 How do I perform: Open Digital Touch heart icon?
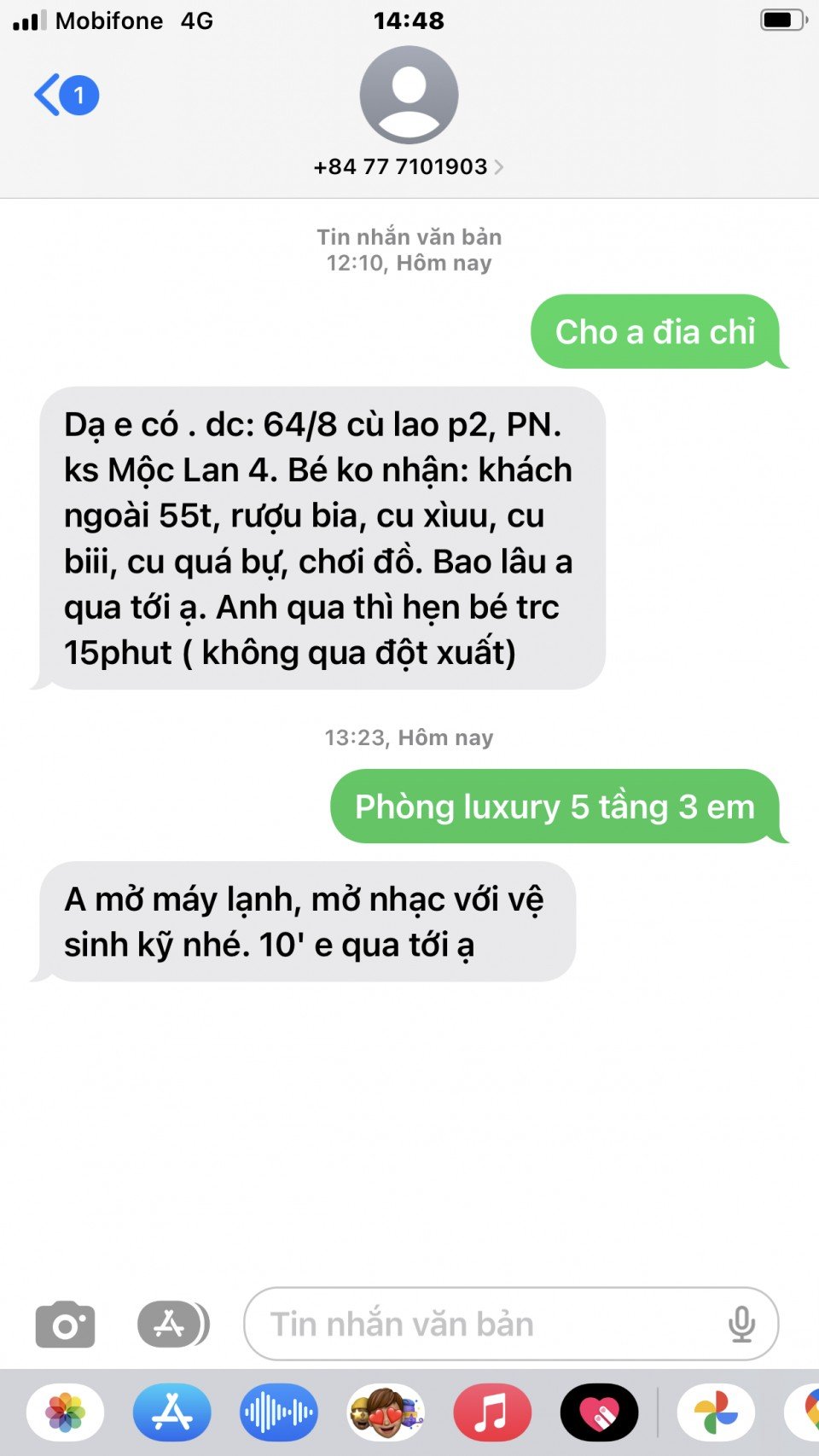click(599, 1413)
